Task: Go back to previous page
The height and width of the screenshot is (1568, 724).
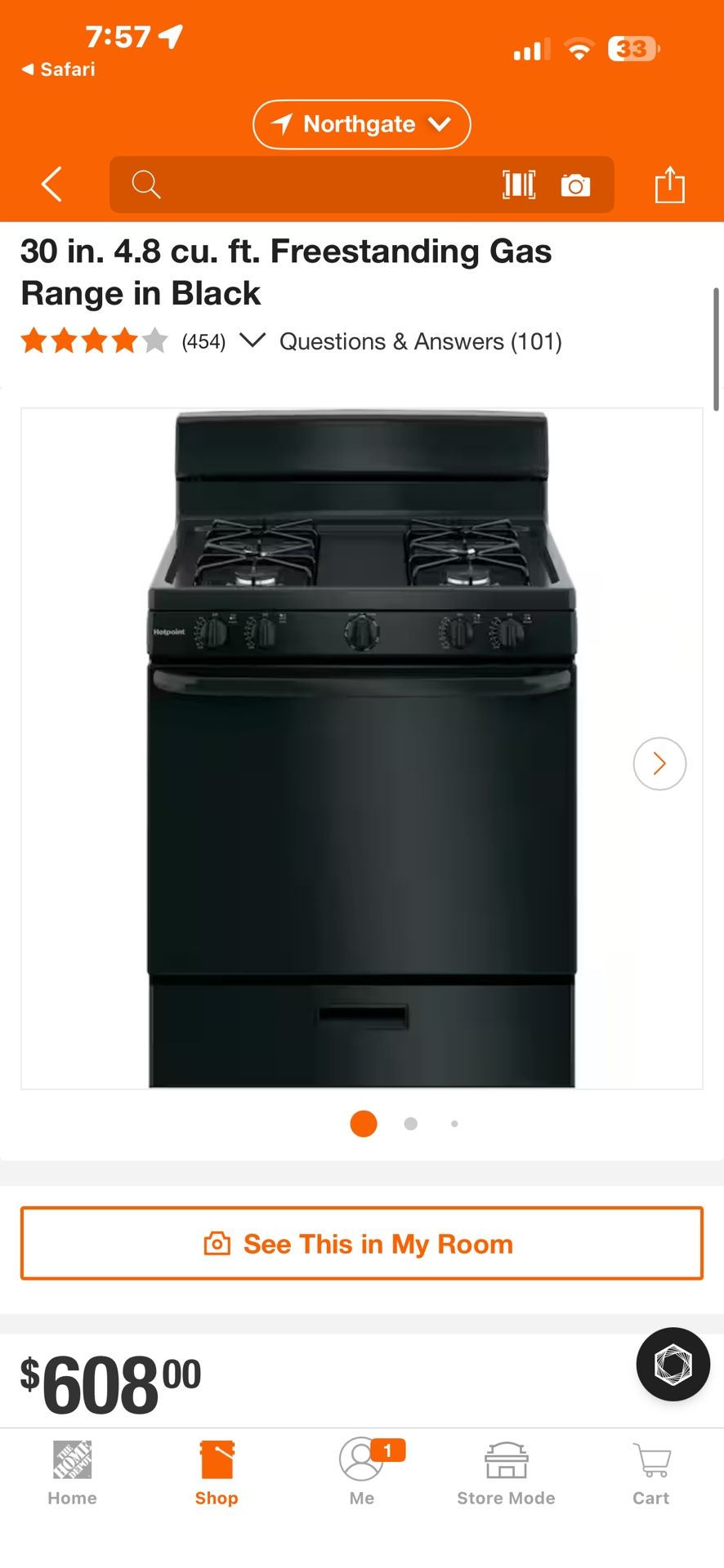Action: (x=51, y=184)
